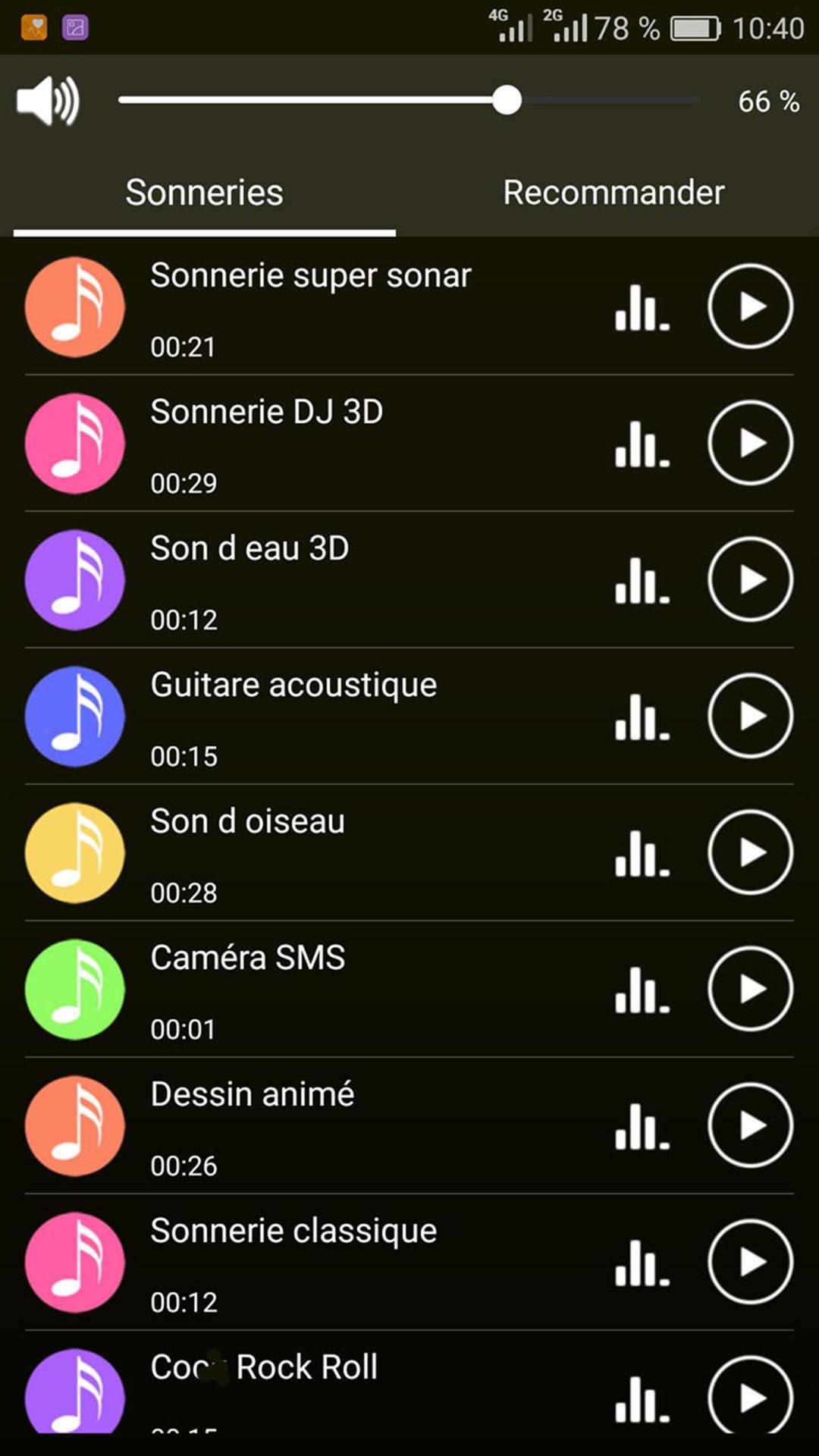Viewport: 819px width, 1456px height.
Task: Play Son d eau 3D
Action: 751,579
